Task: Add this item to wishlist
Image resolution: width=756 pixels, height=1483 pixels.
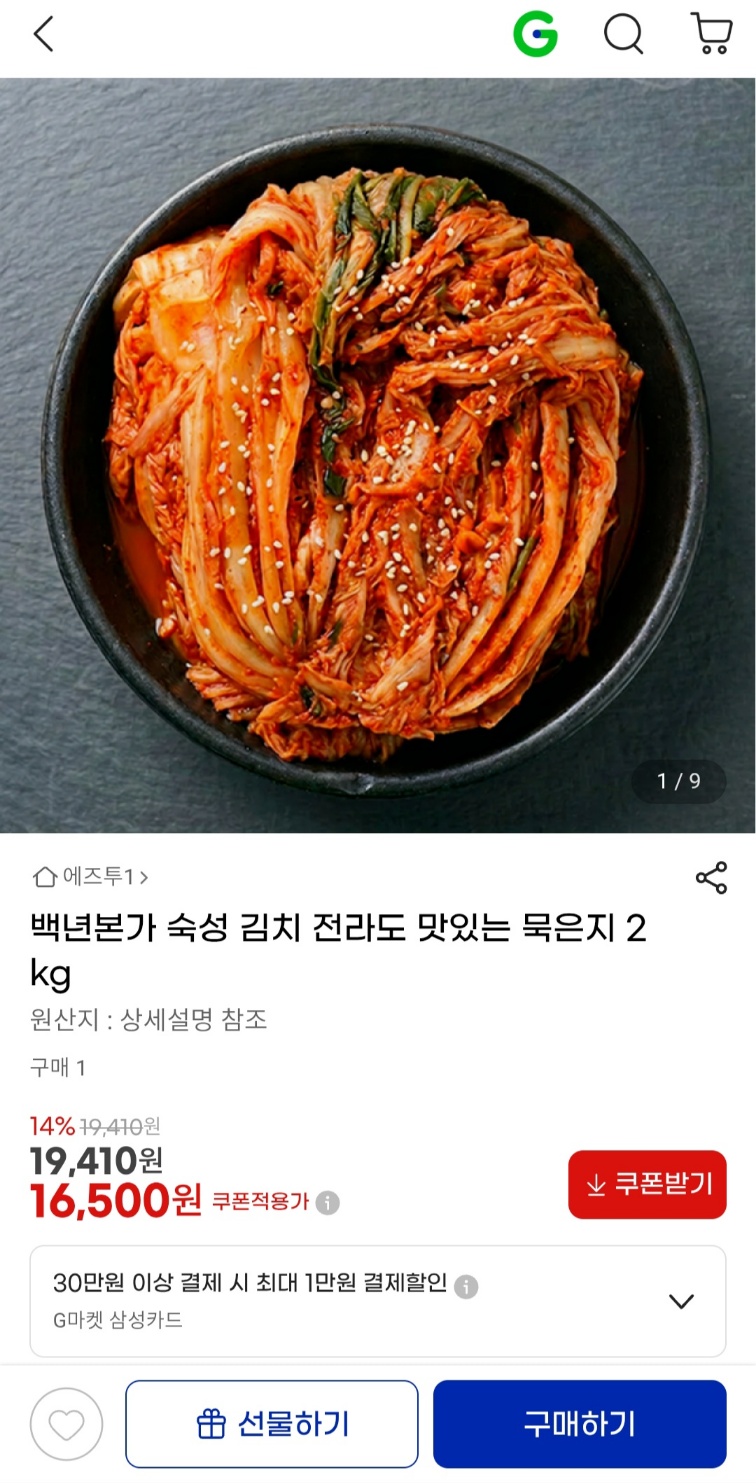Action: point(66,1425)
